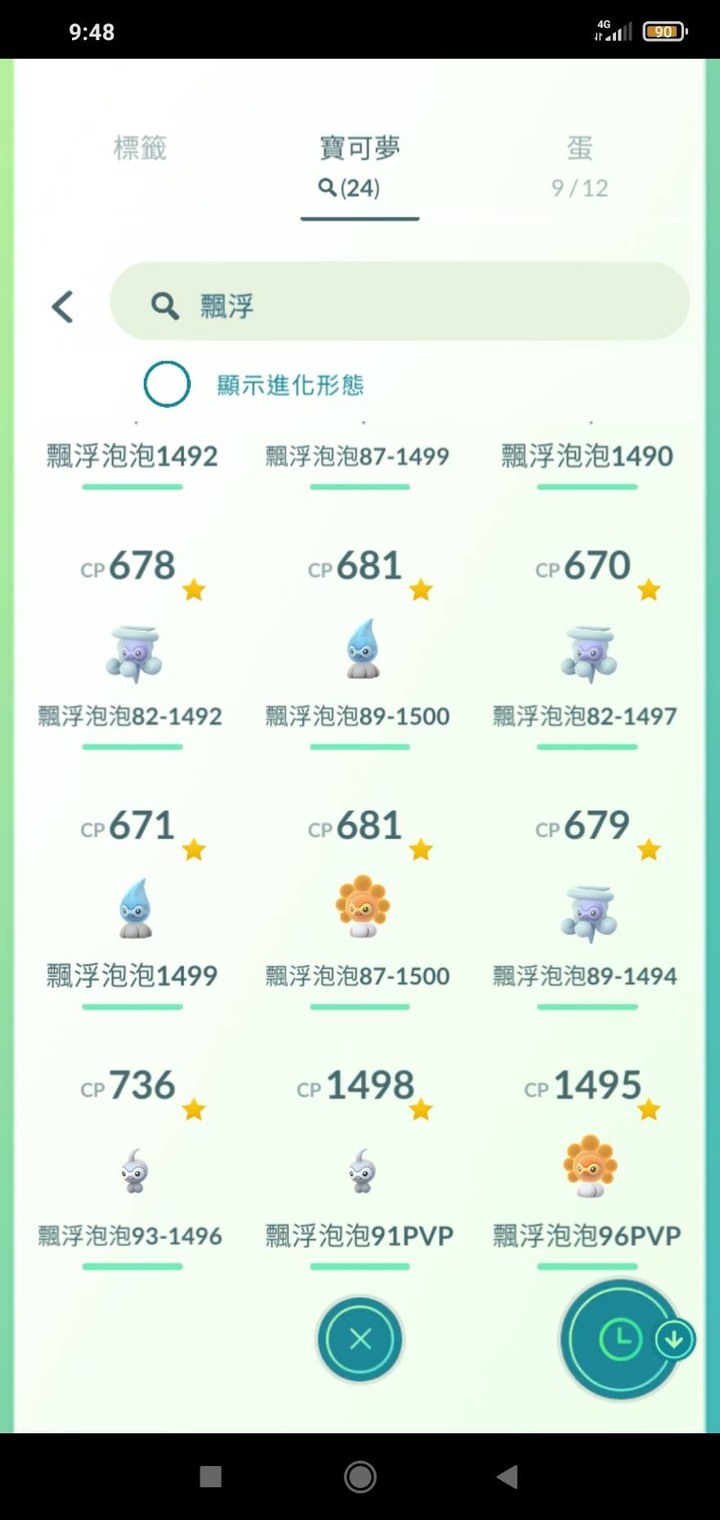Open Pokémon named 飄浮泡泡82-1497
This screenshot has width=720, height=1520.
point(587,652)
